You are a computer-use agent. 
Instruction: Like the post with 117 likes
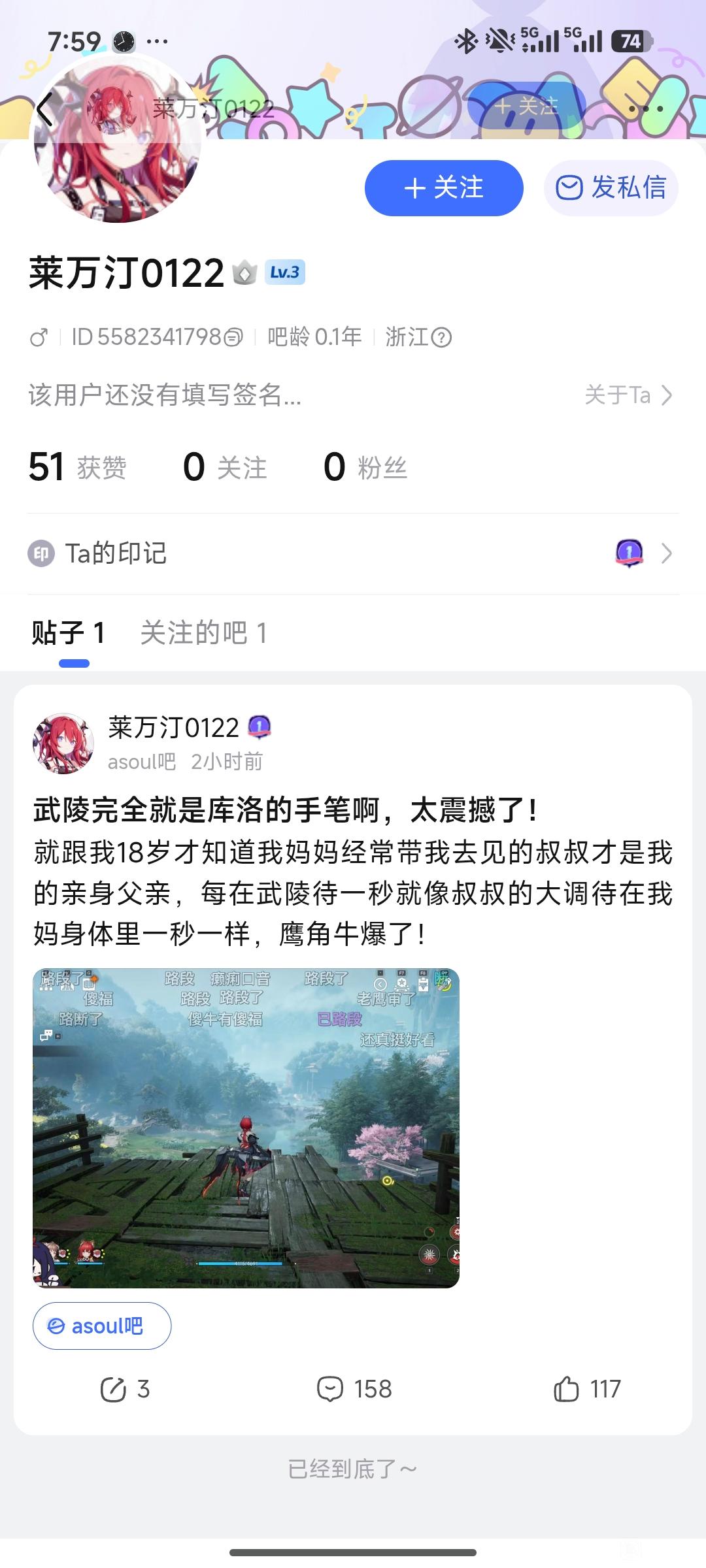586,1389
